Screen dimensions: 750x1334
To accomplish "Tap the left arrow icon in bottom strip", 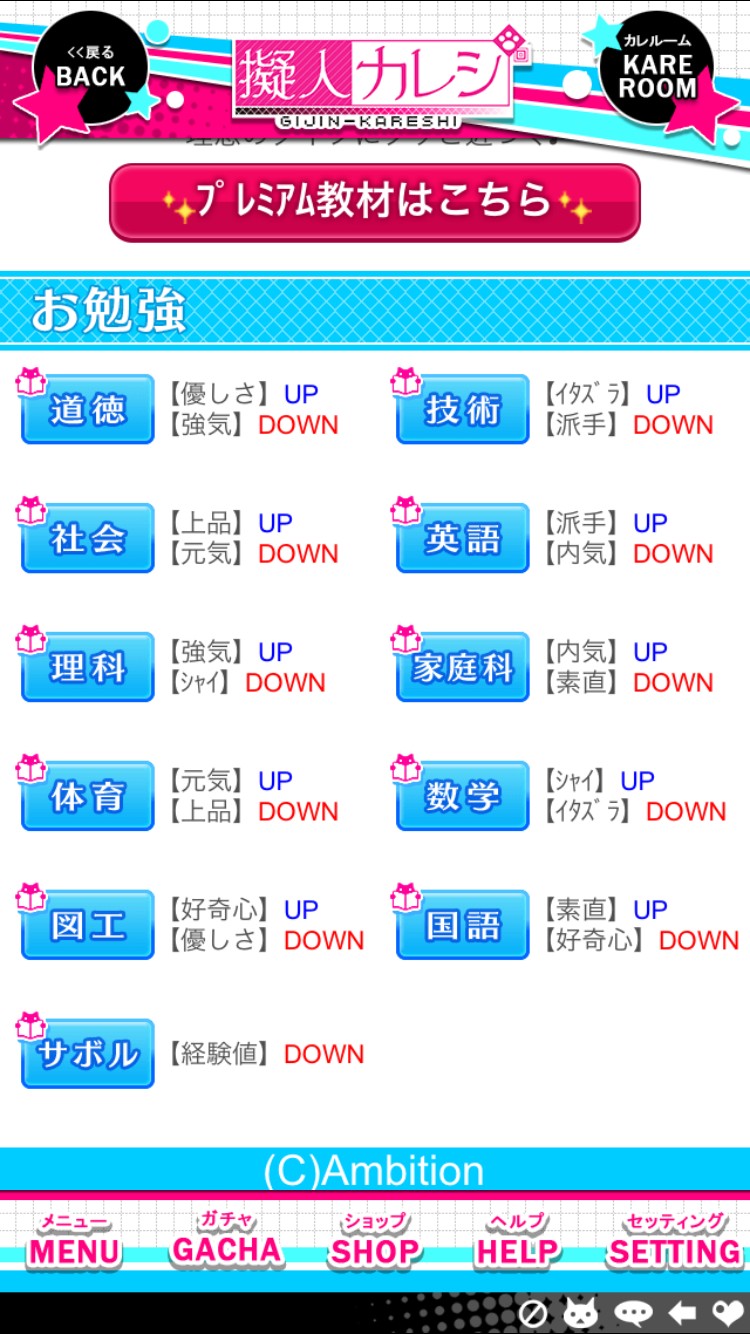I will click(682, 1313).
